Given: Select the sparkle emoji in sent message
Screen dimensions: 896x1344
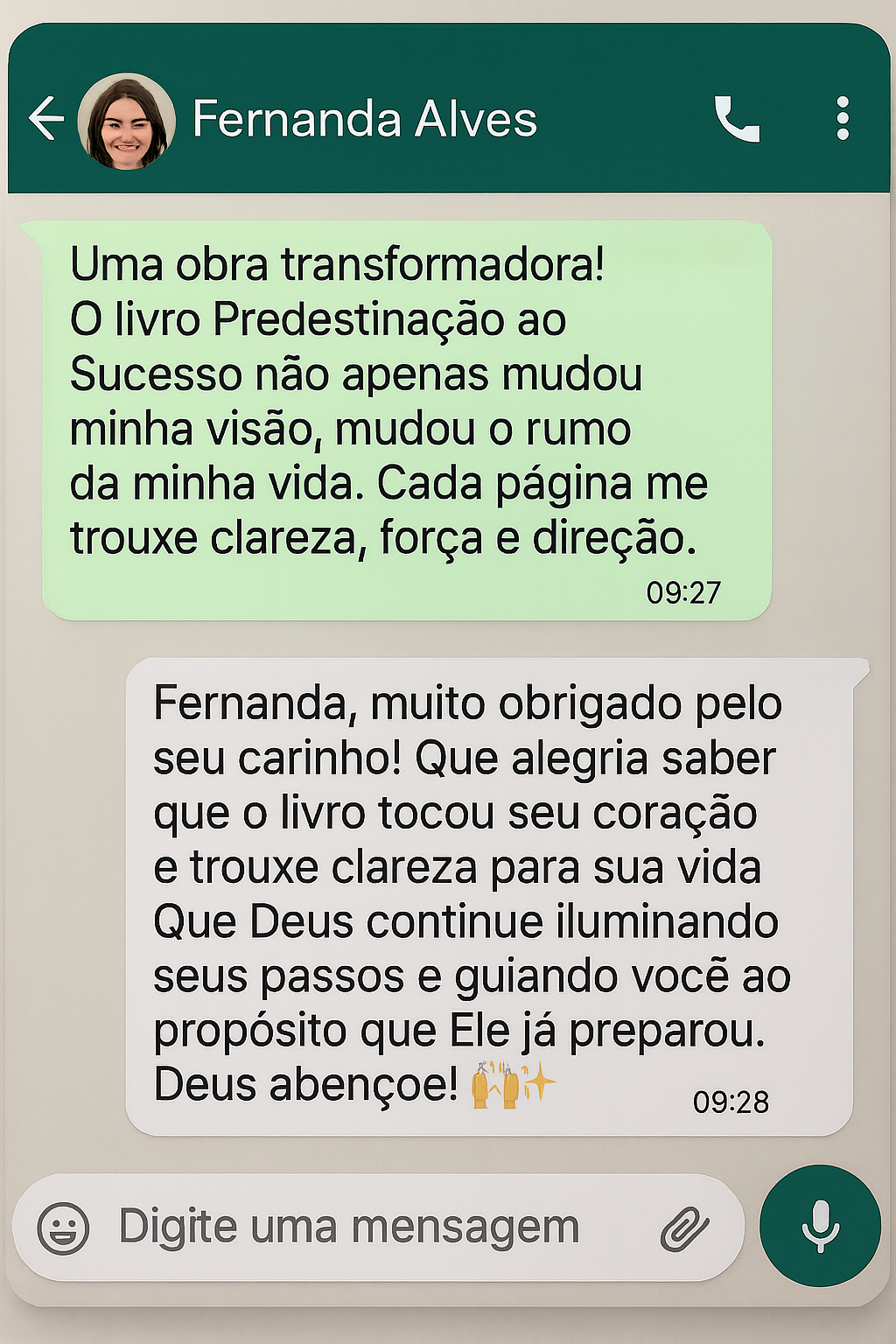Looking at the screenshot, I should 539,1083.
